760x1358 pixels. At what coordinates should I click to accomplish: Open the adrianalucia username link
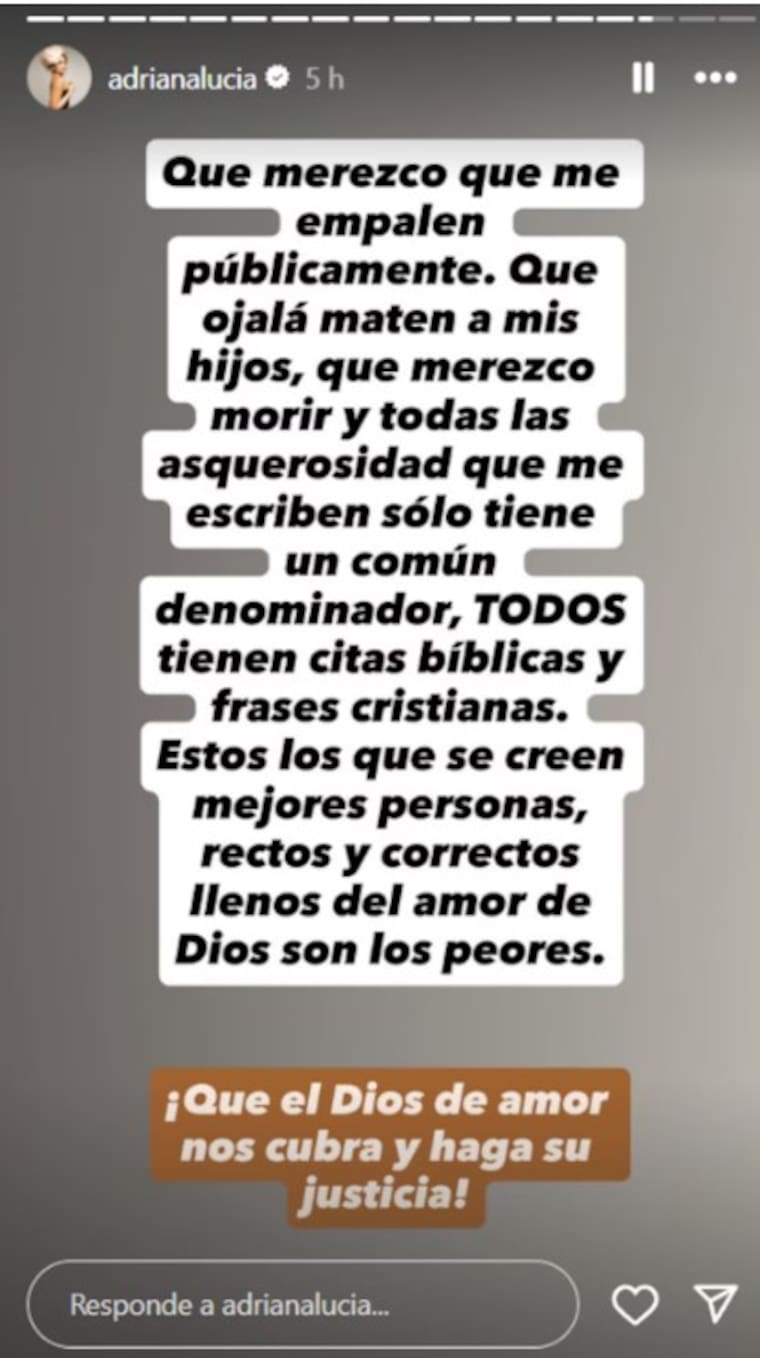pyautogui.click(x=184, y=79)
